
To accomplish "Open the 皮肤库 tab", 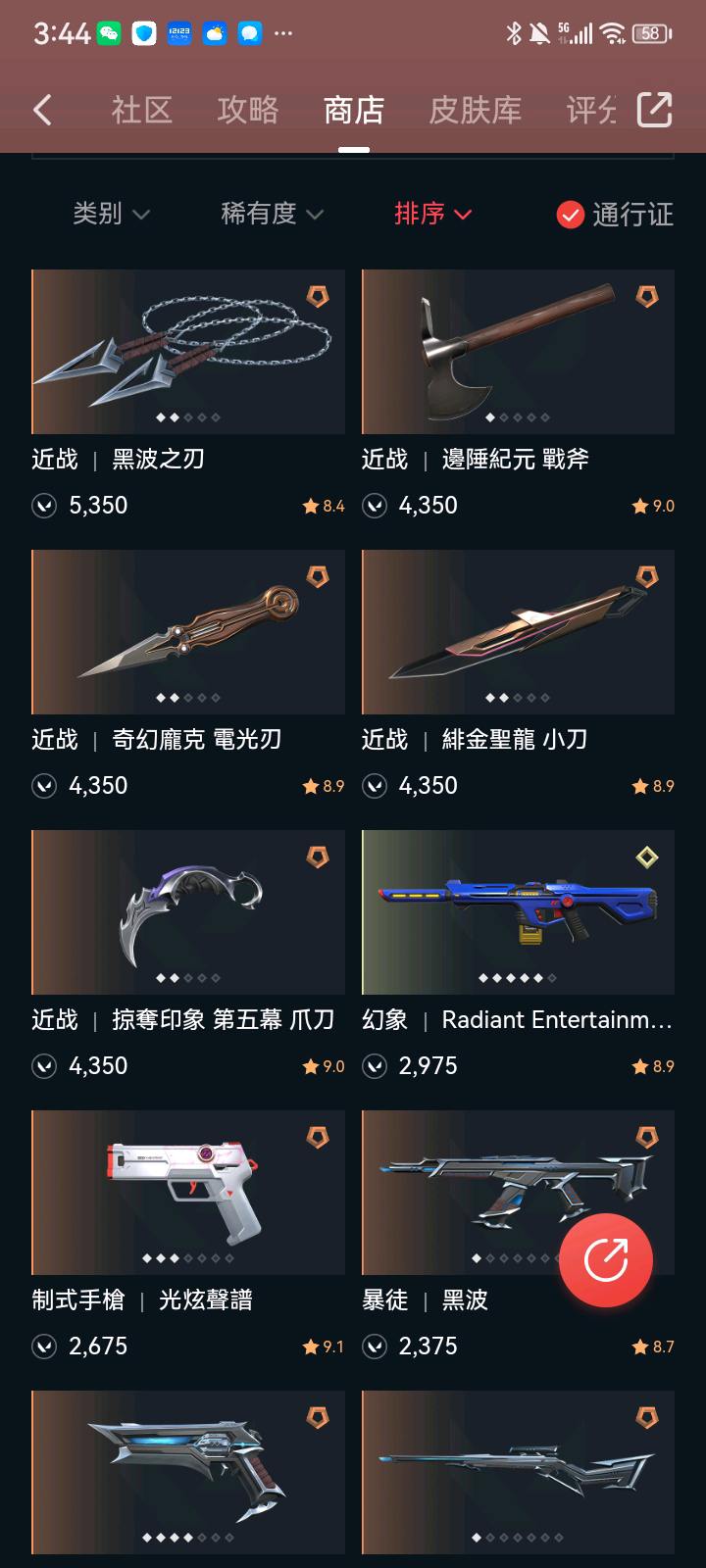I will click(475, 110).
